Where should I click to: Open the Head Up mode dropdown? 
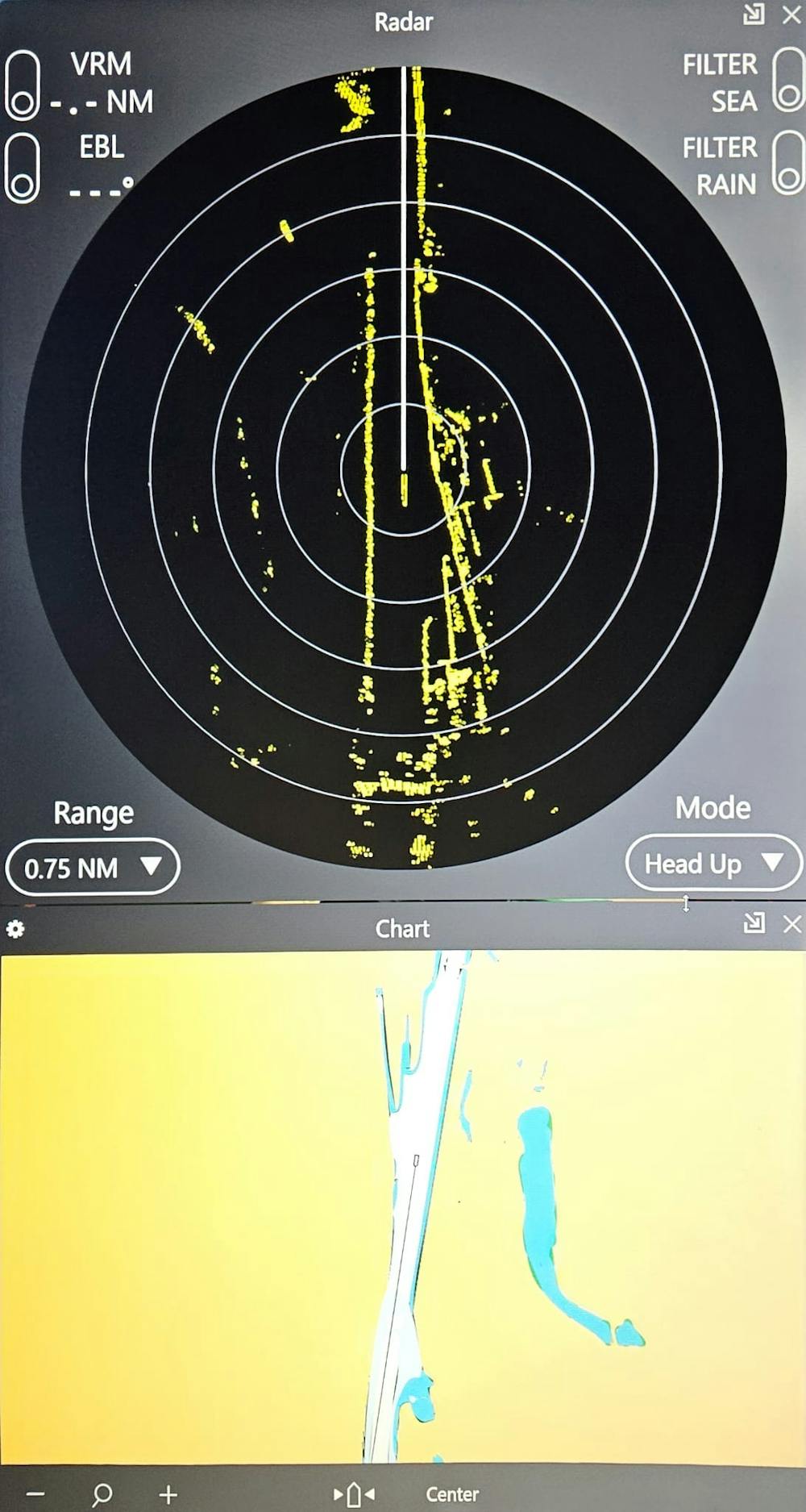click(x=713, y=863)
